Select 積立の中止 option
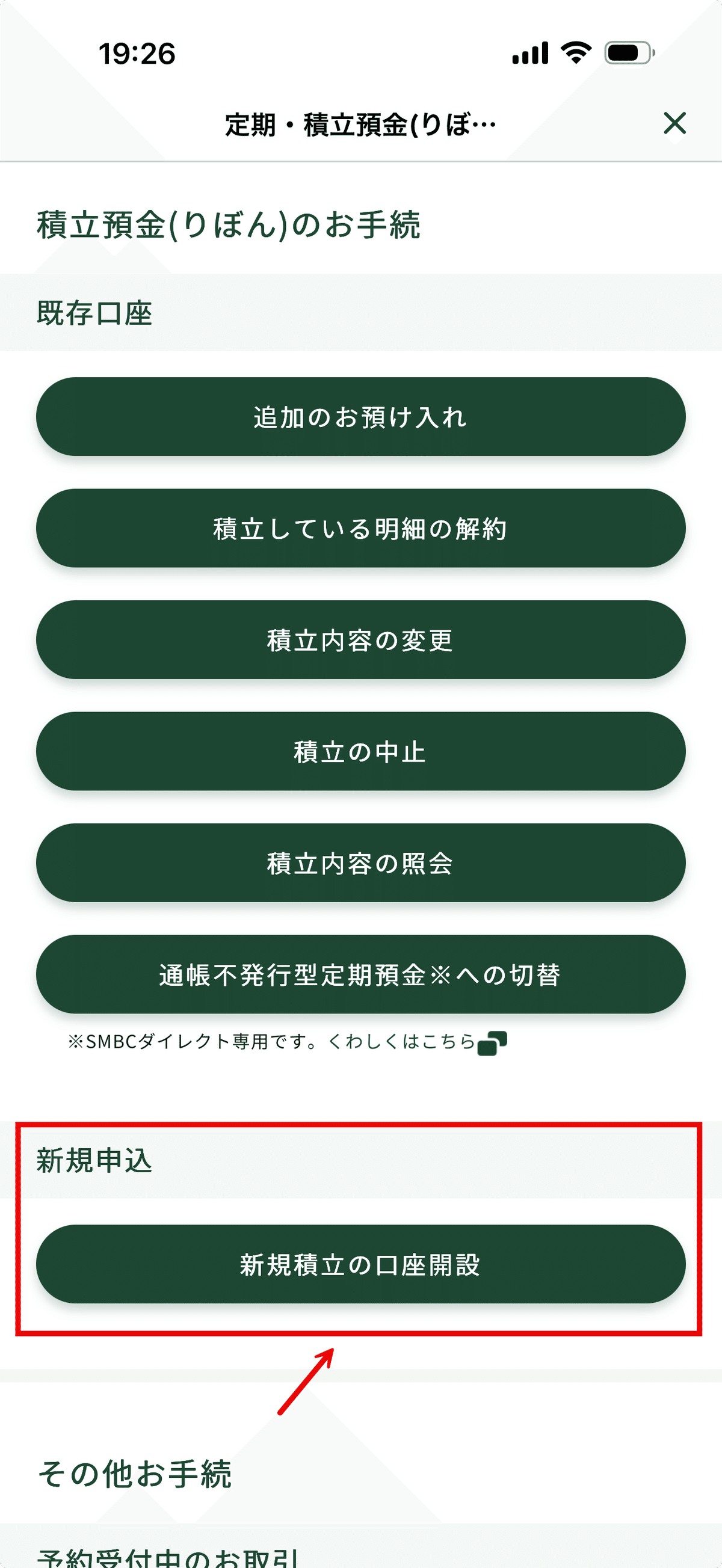 (x=361, y=752)
